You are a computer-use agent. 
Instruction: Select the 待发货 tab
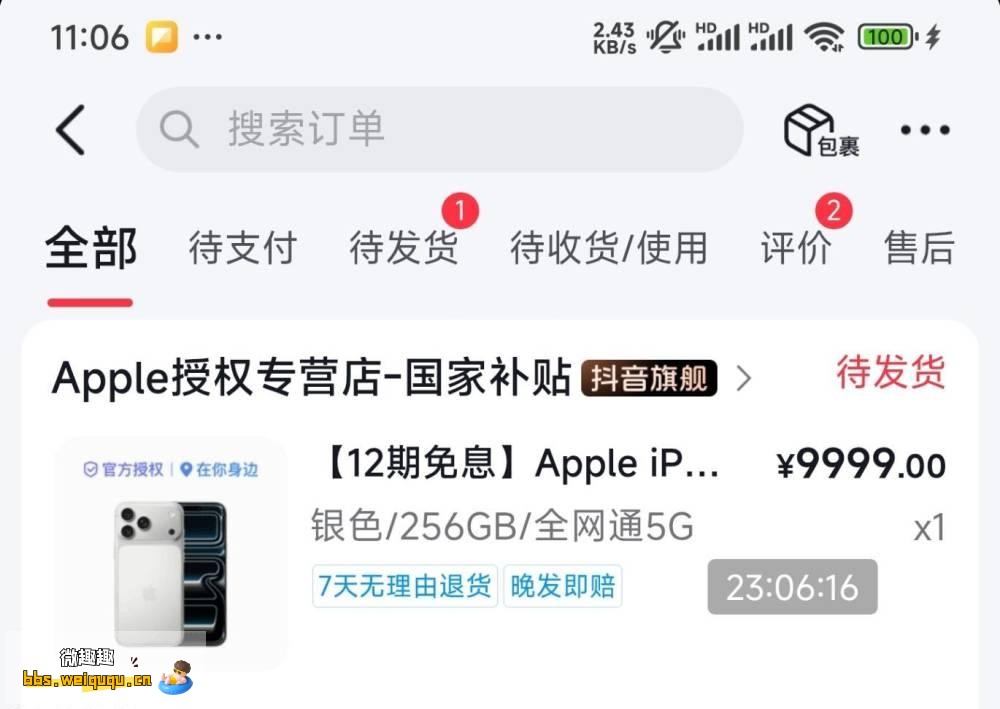[x=404, y=248]
